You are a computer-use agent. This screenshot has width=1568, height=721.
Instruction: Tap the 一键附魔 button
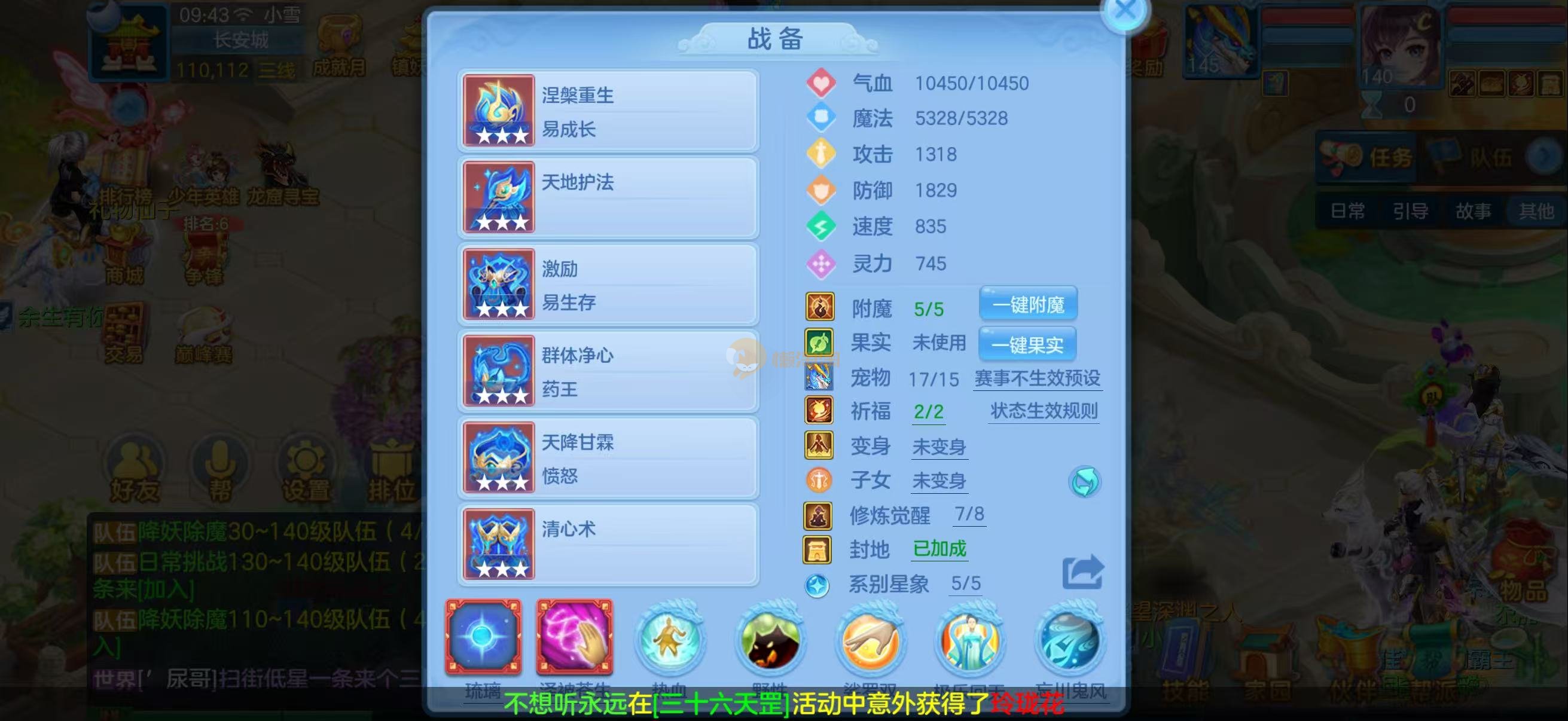tap(1027, 304)
